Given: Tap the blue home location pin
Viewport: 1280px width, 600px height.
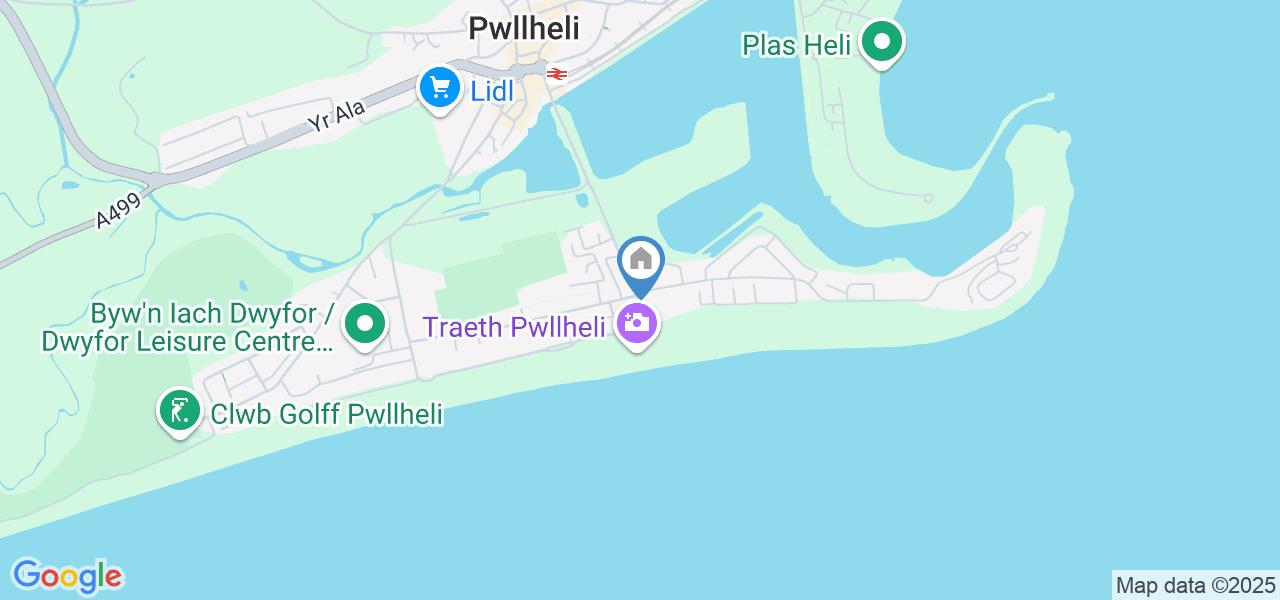Looking at the screenshot, I should pos(641,262).
